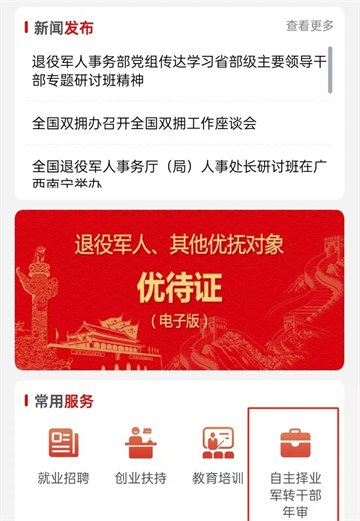Go to the 创业扶持 service
The width and height of the screenshot is (360, 521).
point(141,455)
